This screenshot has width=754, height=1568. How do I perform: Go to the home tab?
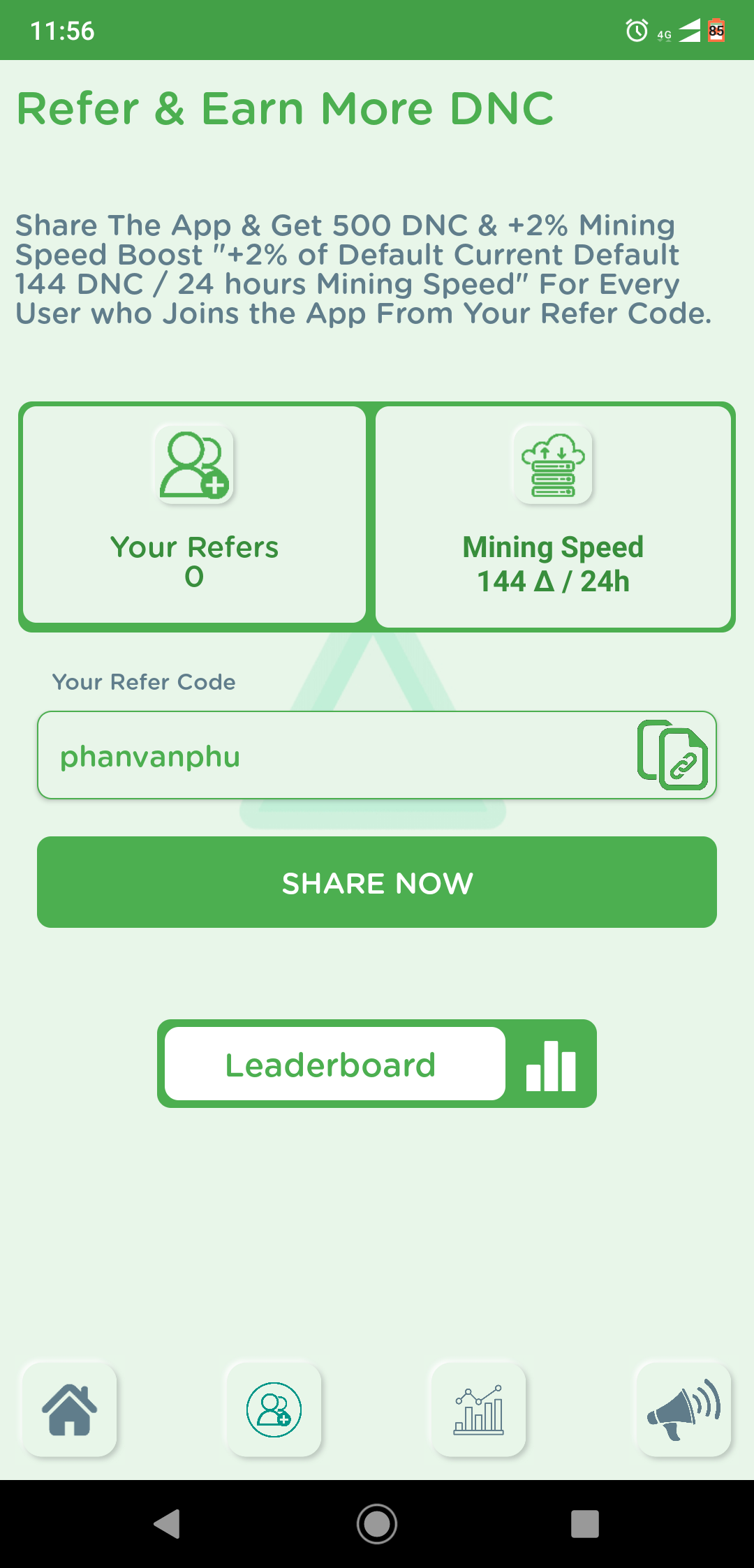(69, 1410)
